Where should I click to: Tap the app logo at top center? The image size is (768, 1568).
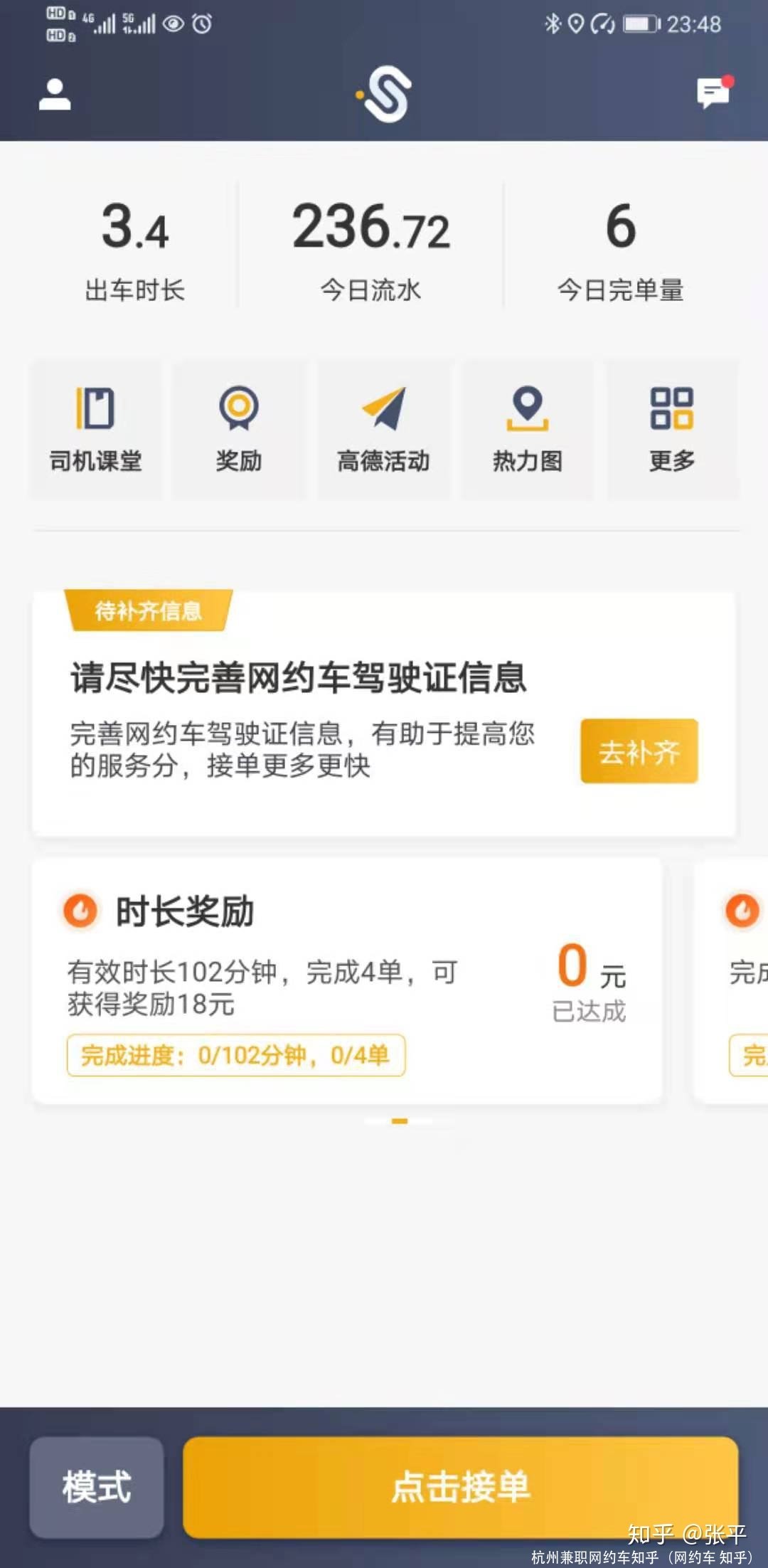pyautogui.click(x=384, y=92)
